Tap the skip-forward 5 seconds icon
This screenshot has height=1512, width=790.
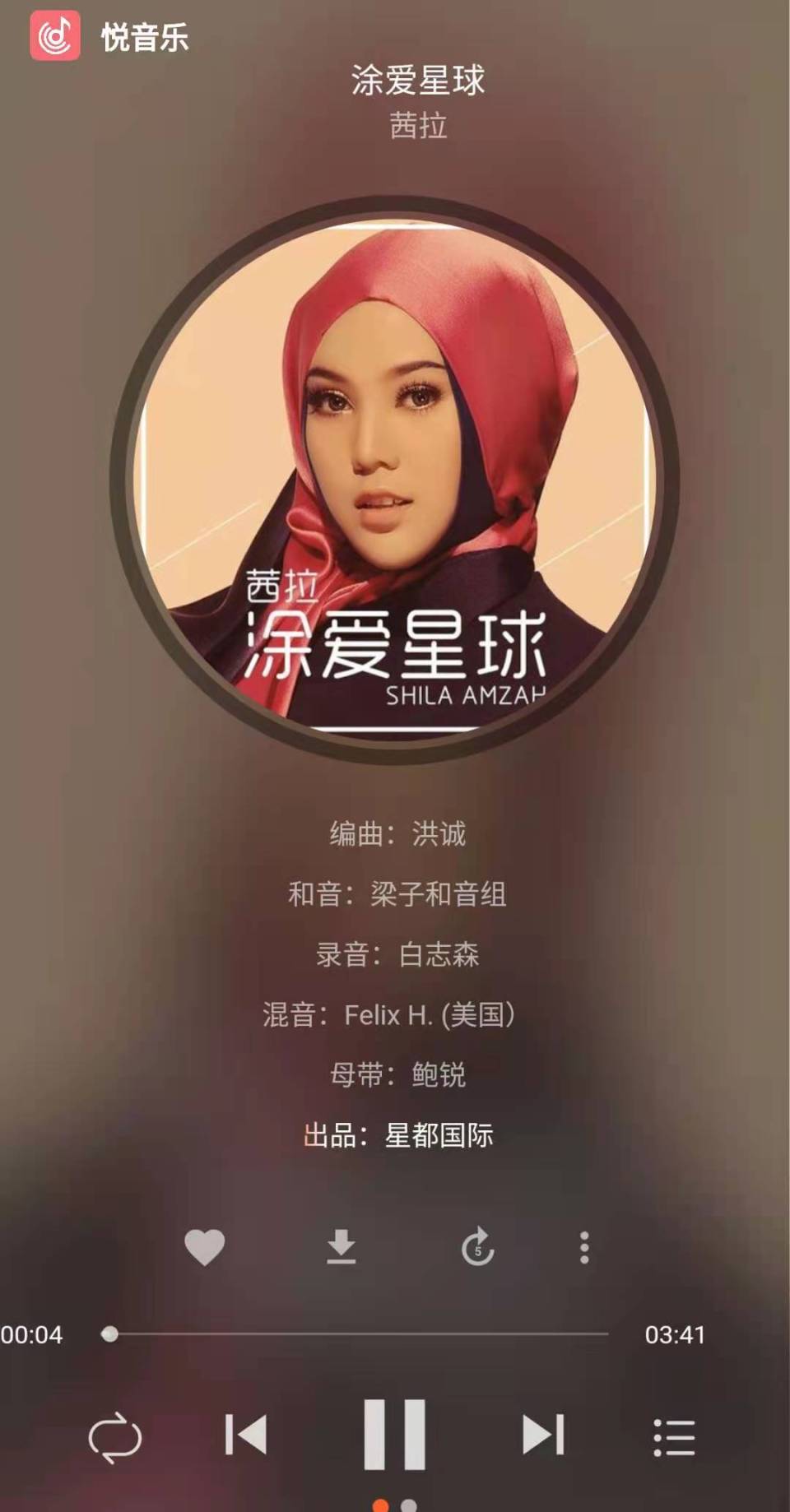tap(477, 1247)
